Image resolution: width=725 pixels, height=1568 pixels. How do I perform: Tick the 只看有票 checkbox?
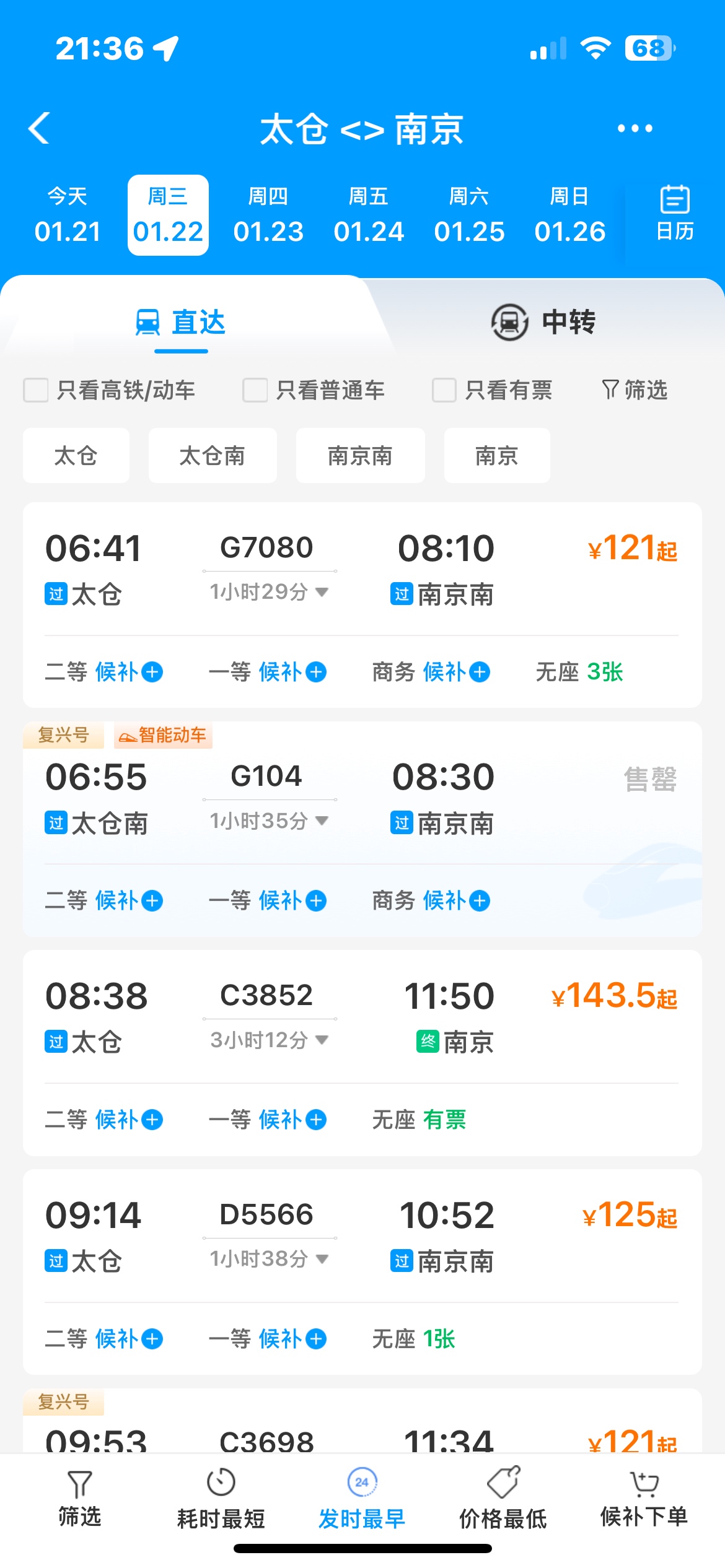click(x=444, y=390)
